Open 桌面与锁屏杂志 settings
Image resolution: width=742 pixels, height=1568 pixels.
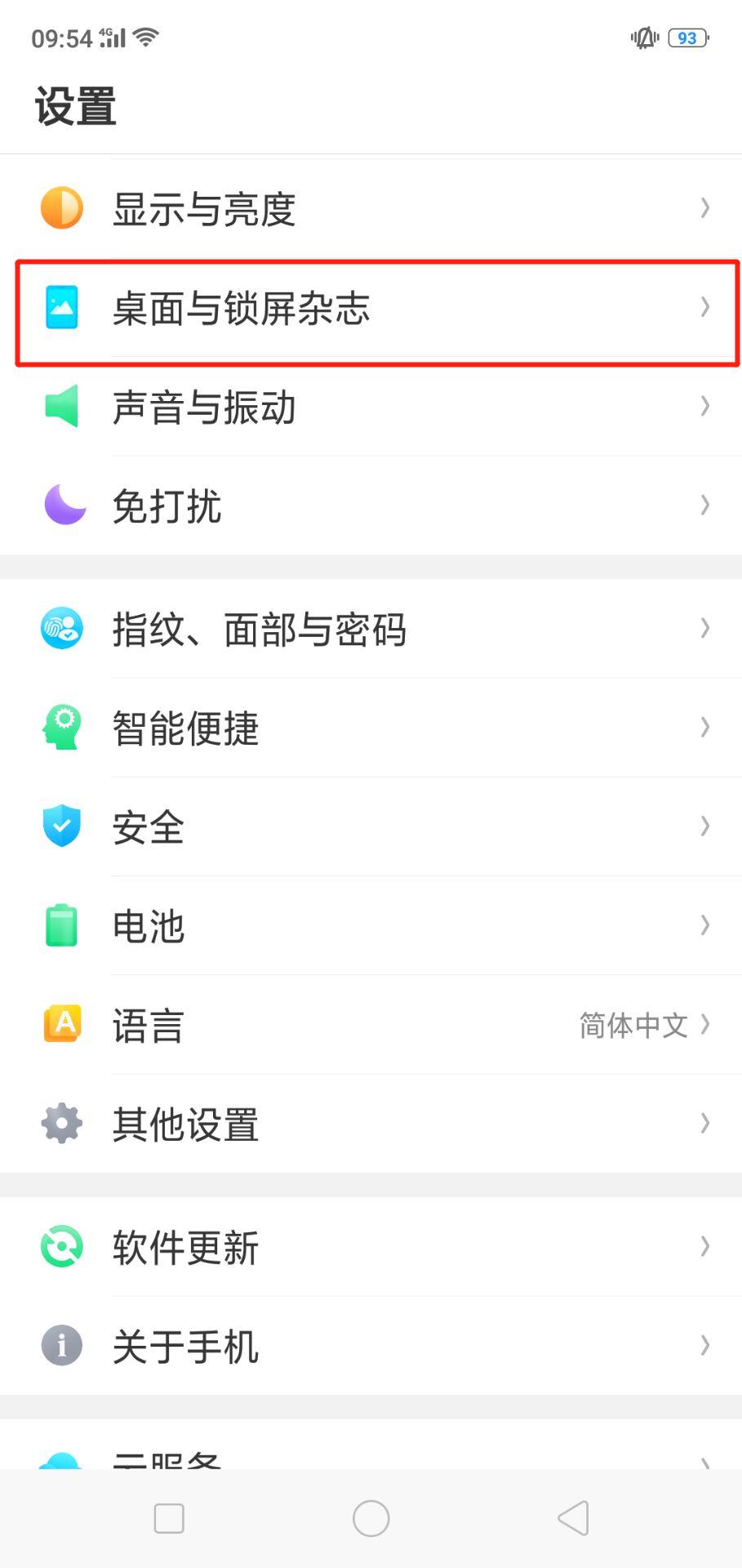(371, 309)
